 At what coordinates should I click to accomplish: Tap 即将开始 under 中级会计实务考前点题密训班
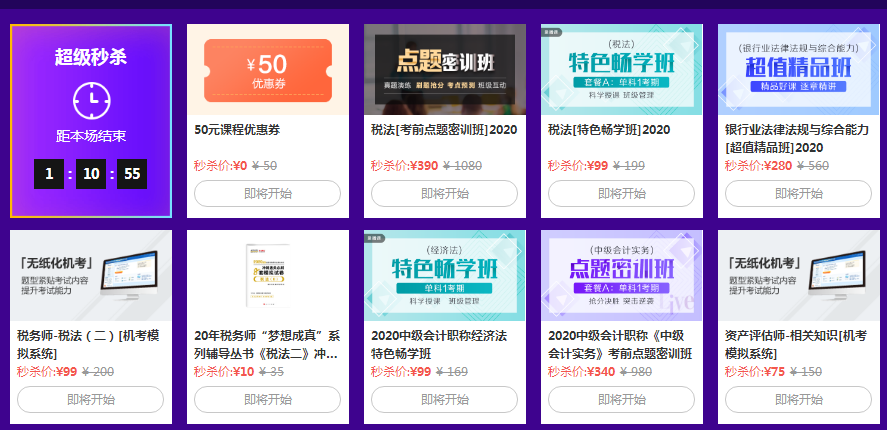(621, 399)
